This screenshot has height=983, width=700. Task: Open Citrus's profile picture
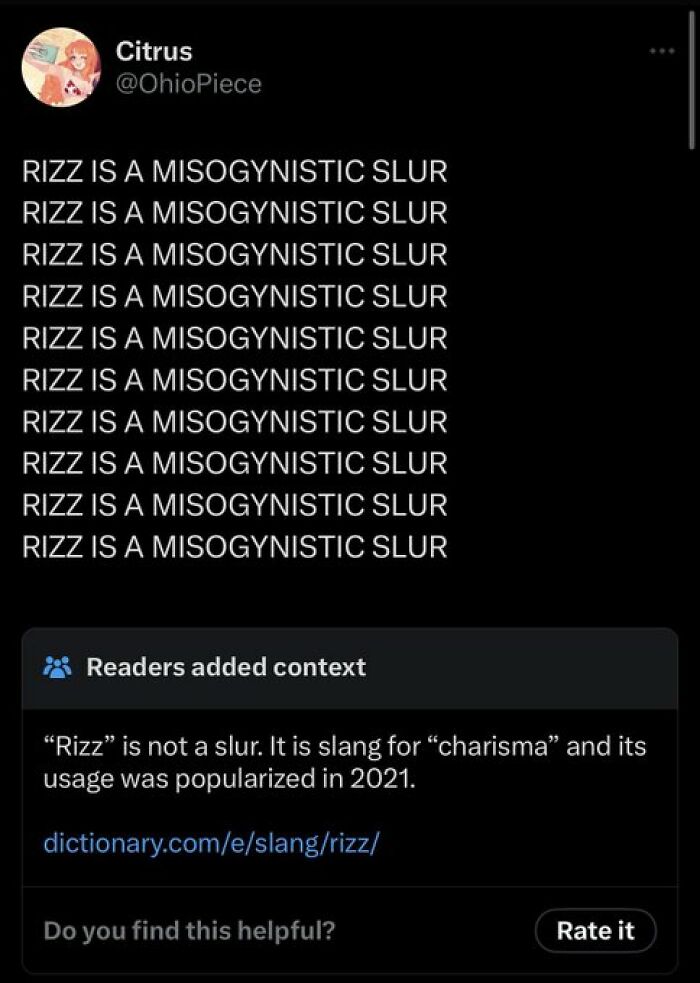[61, 67]
